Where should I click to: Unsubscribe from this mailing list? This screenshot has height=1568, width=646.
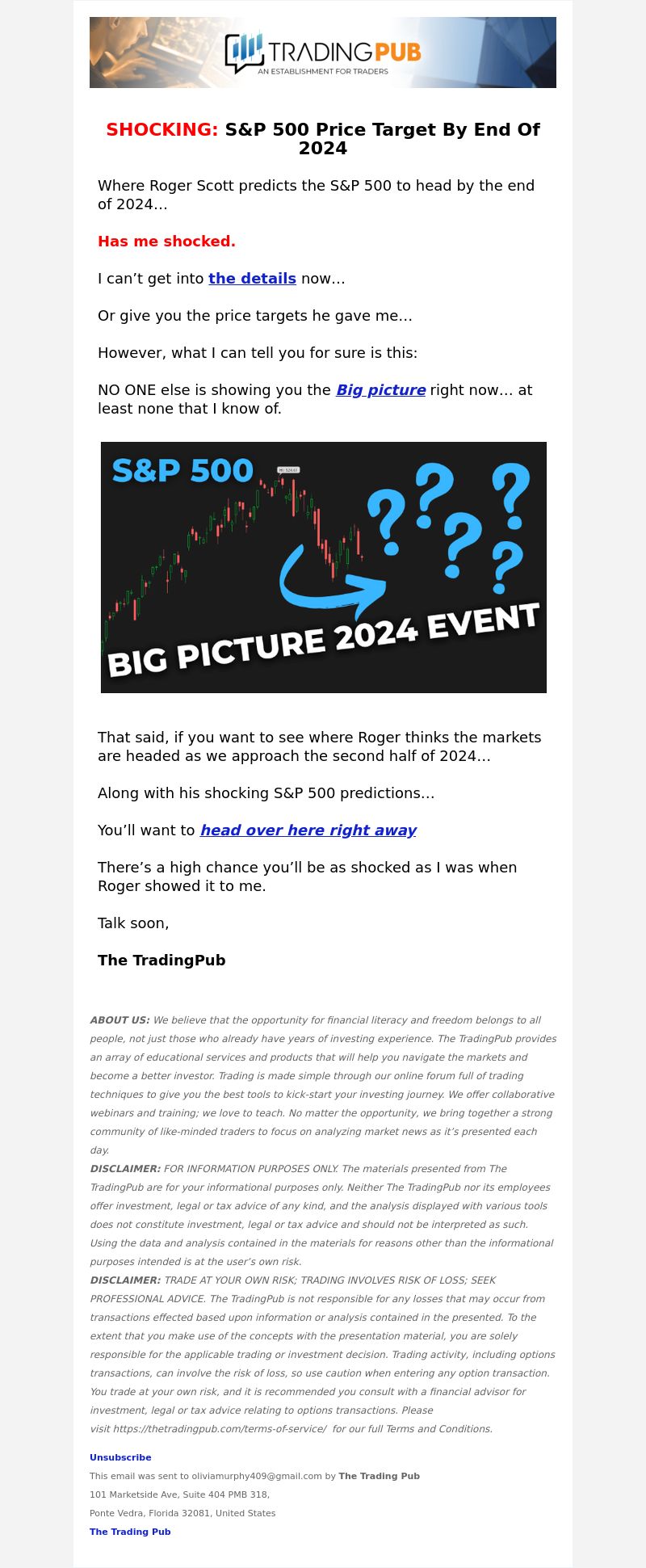pos(120,1457)
